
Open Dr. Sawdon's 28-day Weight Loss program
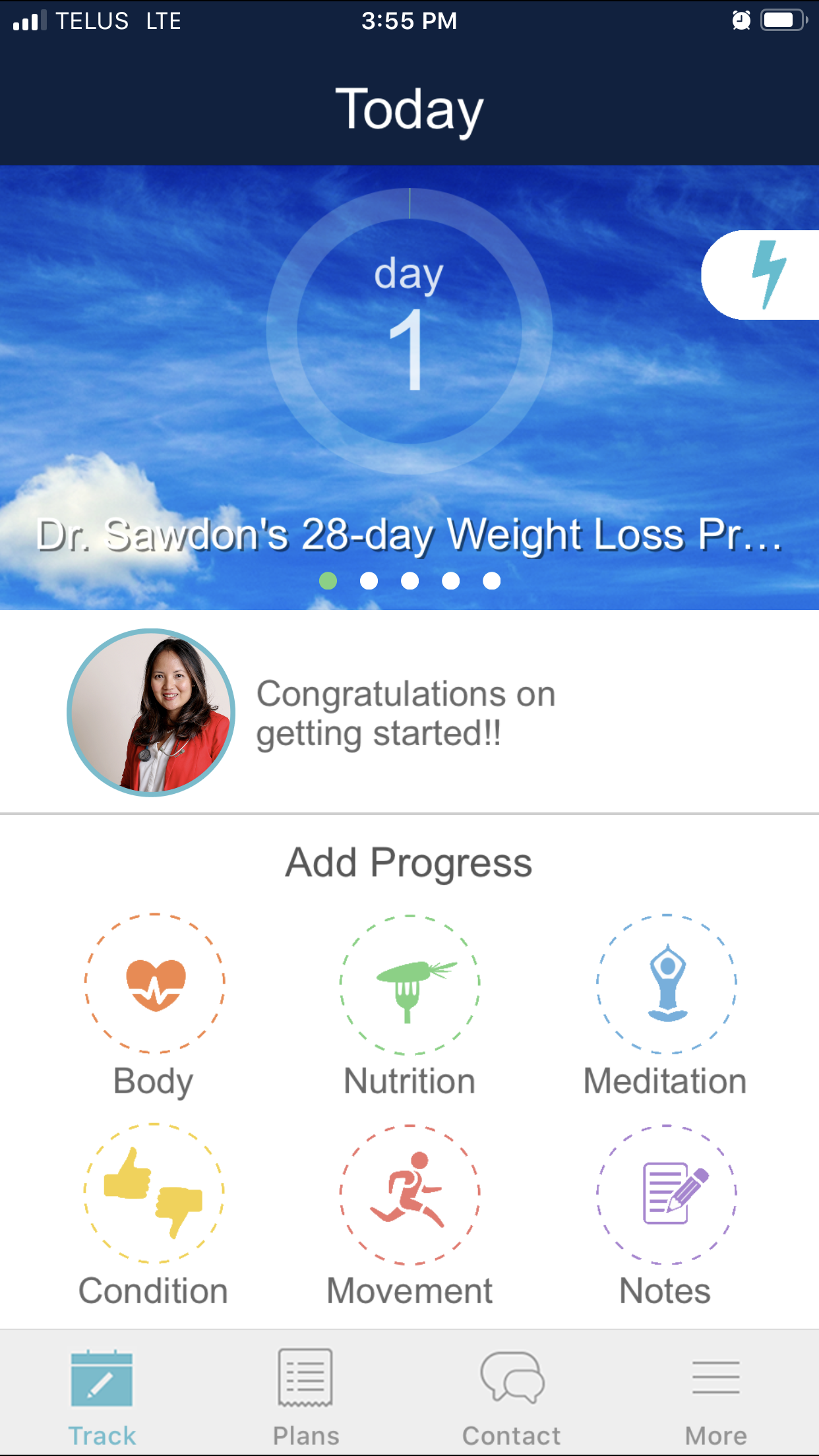point(409,534)
